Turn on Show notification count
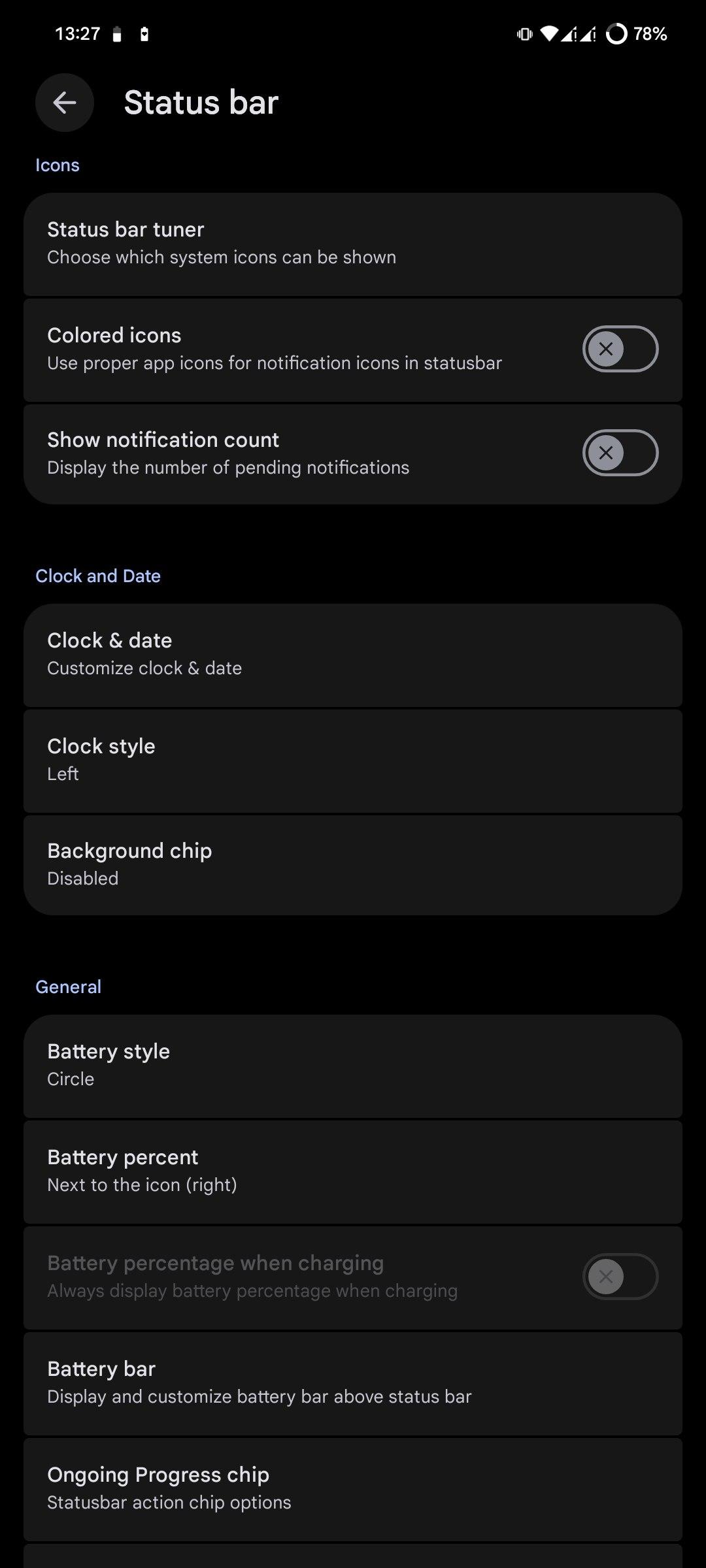706x1568 pixels. pos(620,453)
